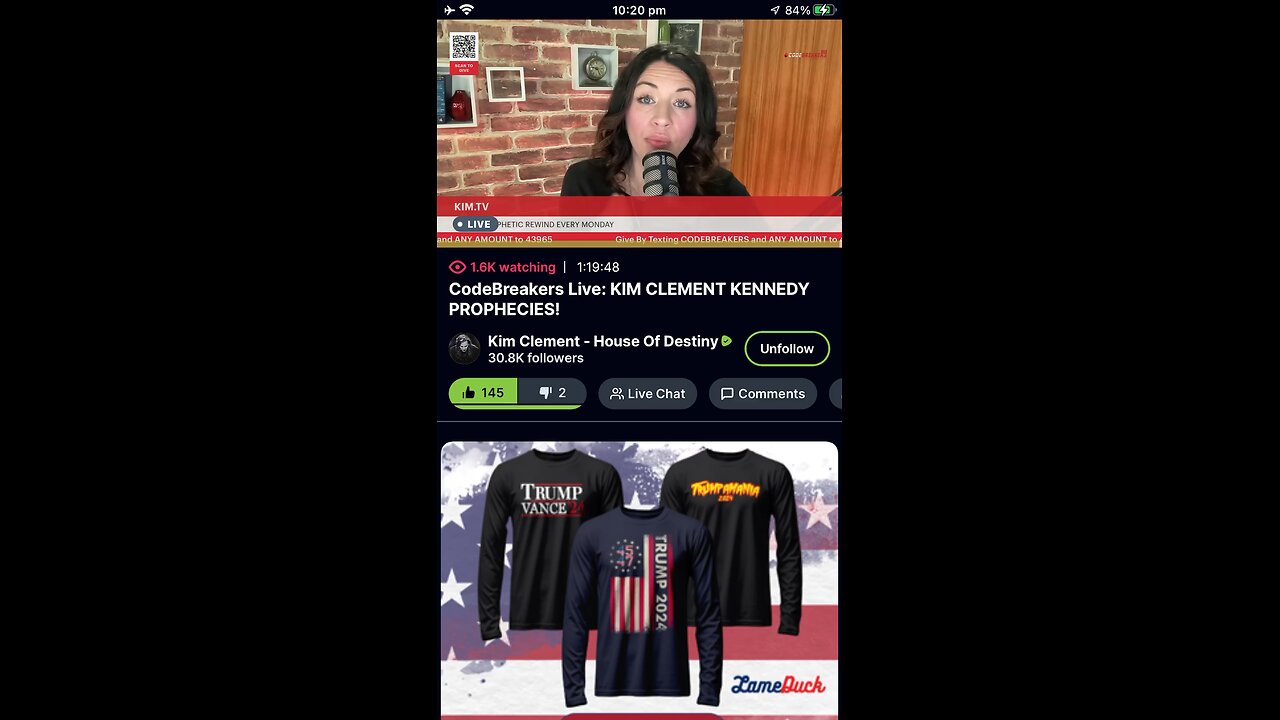1280x720 pixels.
Task: Open Kim Clement channel avatar
Action: pyautogui.click(x=464, y=349)
